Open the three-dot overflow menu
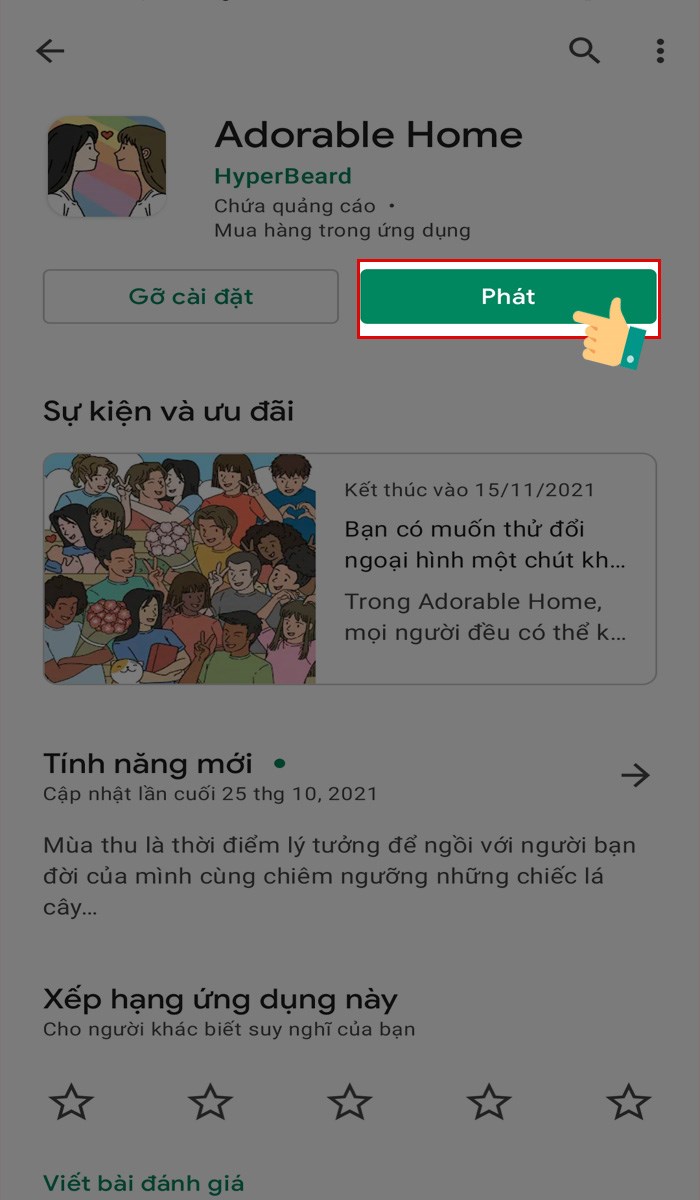The height and width of the screenshot is (1200, 700). [x=660, y=50]
